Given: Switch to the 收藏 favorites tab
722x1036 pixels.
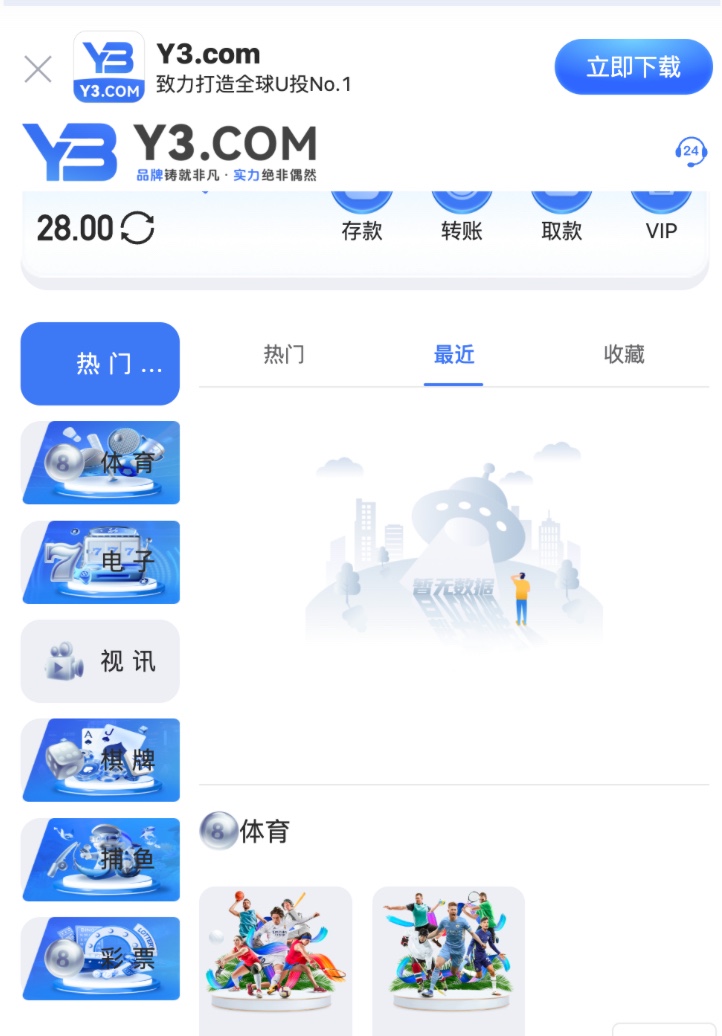Looking at the screenshot, I should pos(624,354).
